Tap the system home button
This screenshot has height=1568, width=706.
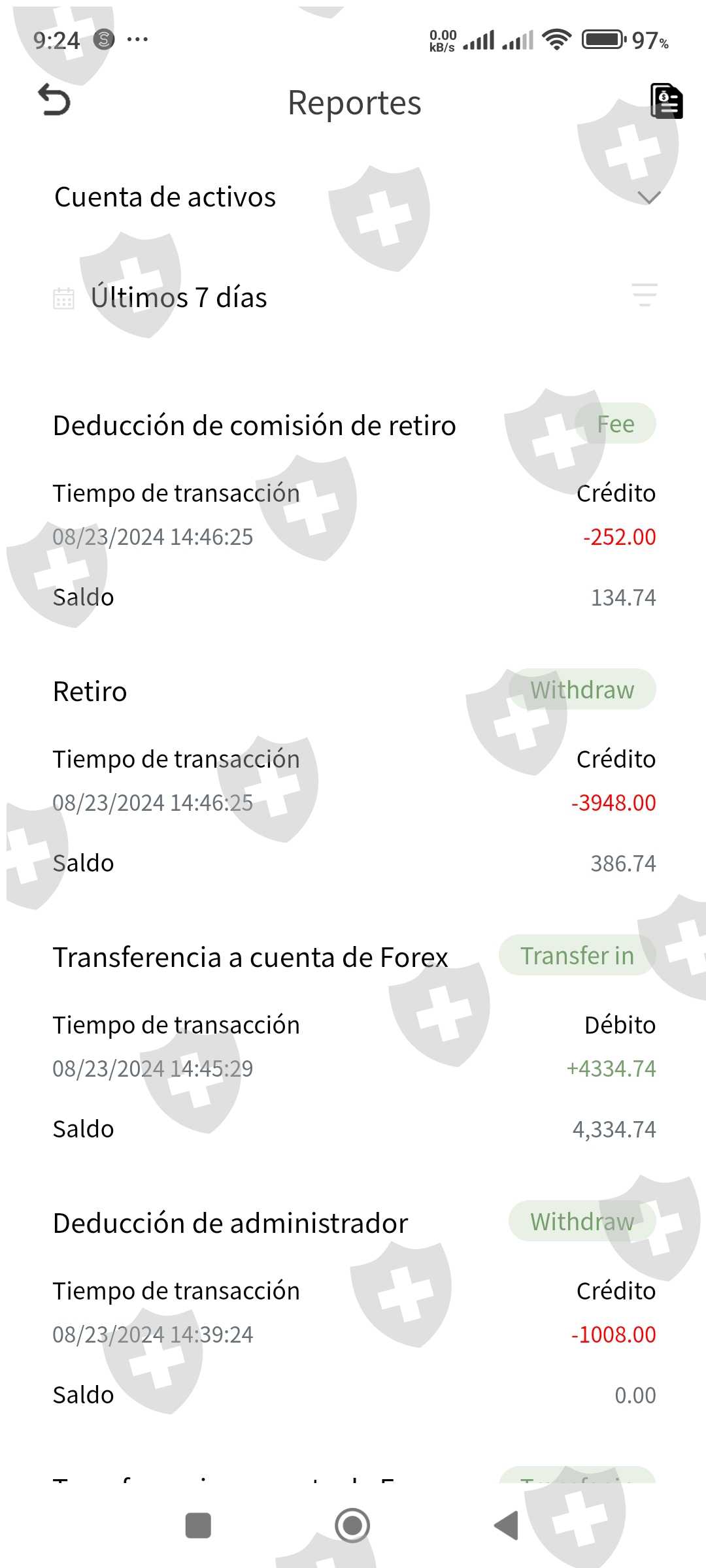click(x=352, y=1526)
